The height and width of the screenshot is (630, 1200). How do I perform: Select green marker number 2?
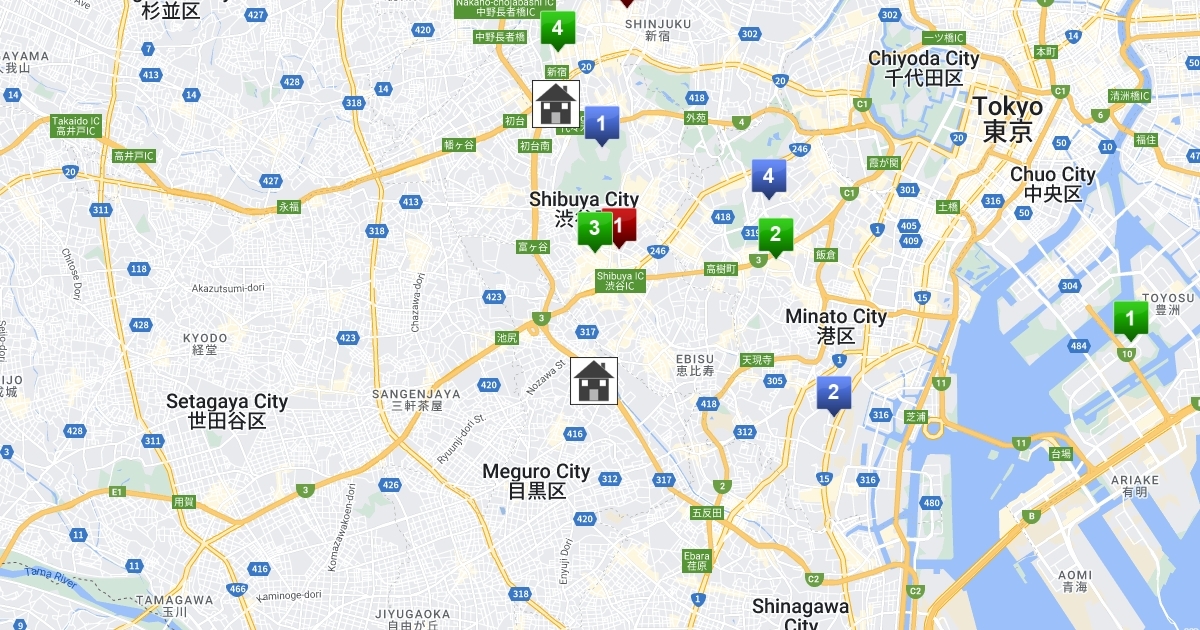775,235
